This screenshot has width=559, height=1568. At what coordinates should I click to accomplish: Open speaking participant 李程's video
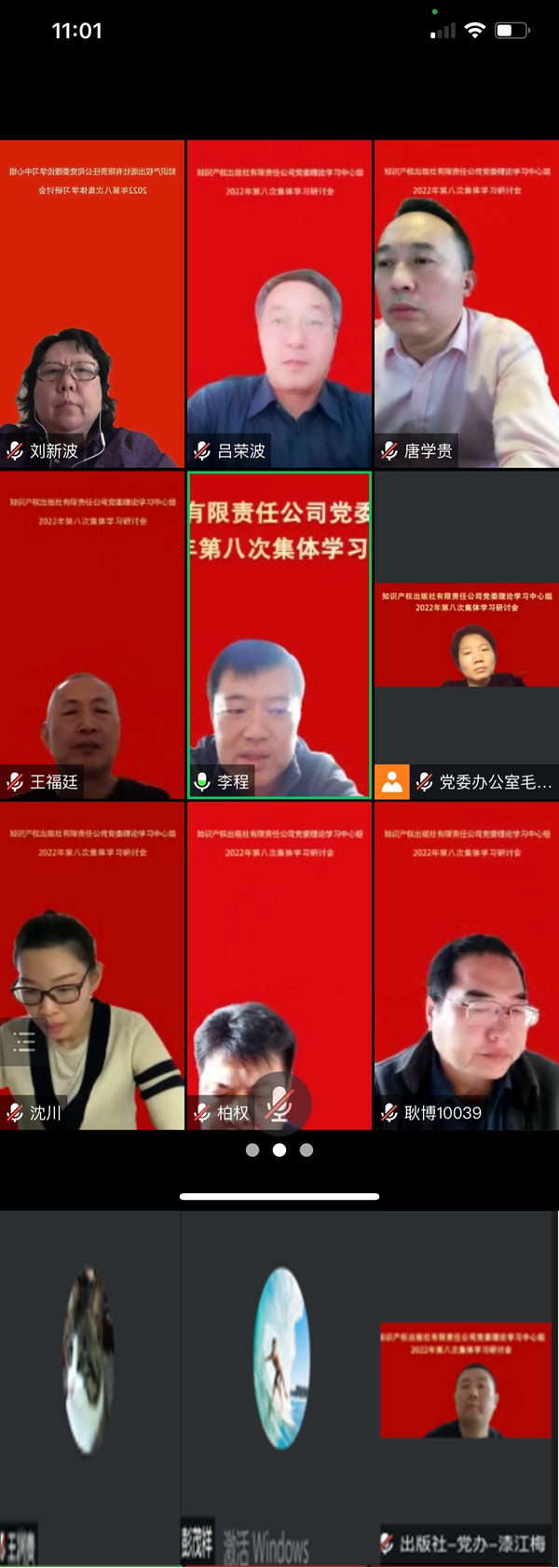(x=279, y=634)
